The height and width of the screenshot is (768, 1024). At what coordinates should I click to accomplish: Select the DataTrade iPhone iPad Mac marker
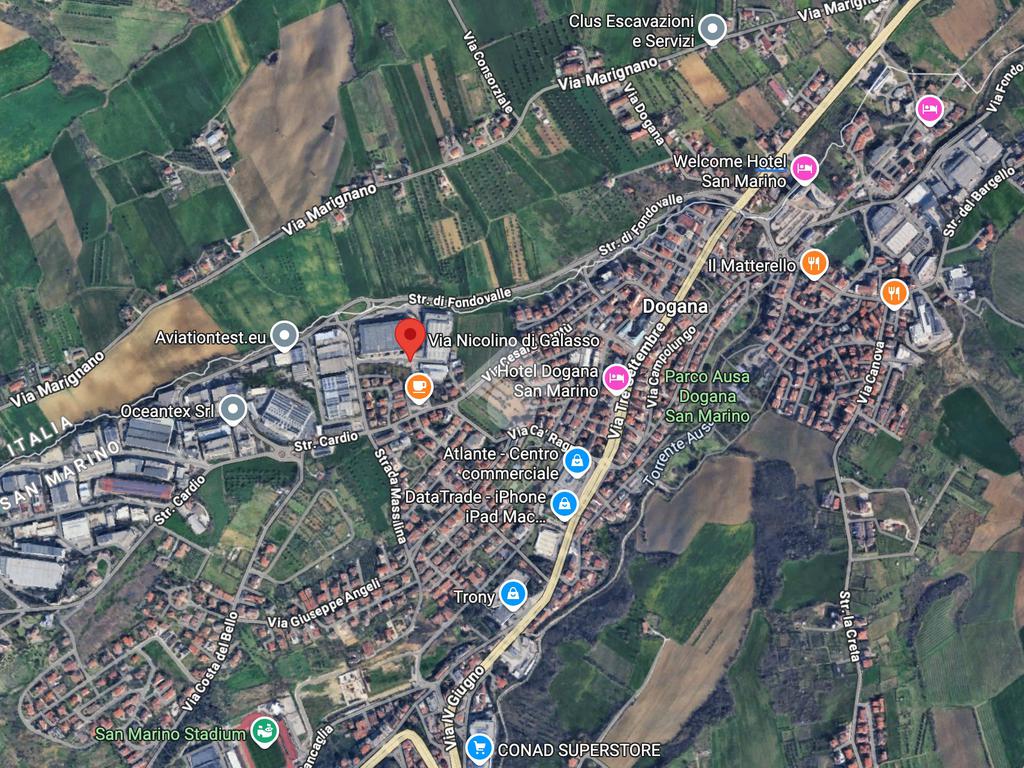[565, 504]
